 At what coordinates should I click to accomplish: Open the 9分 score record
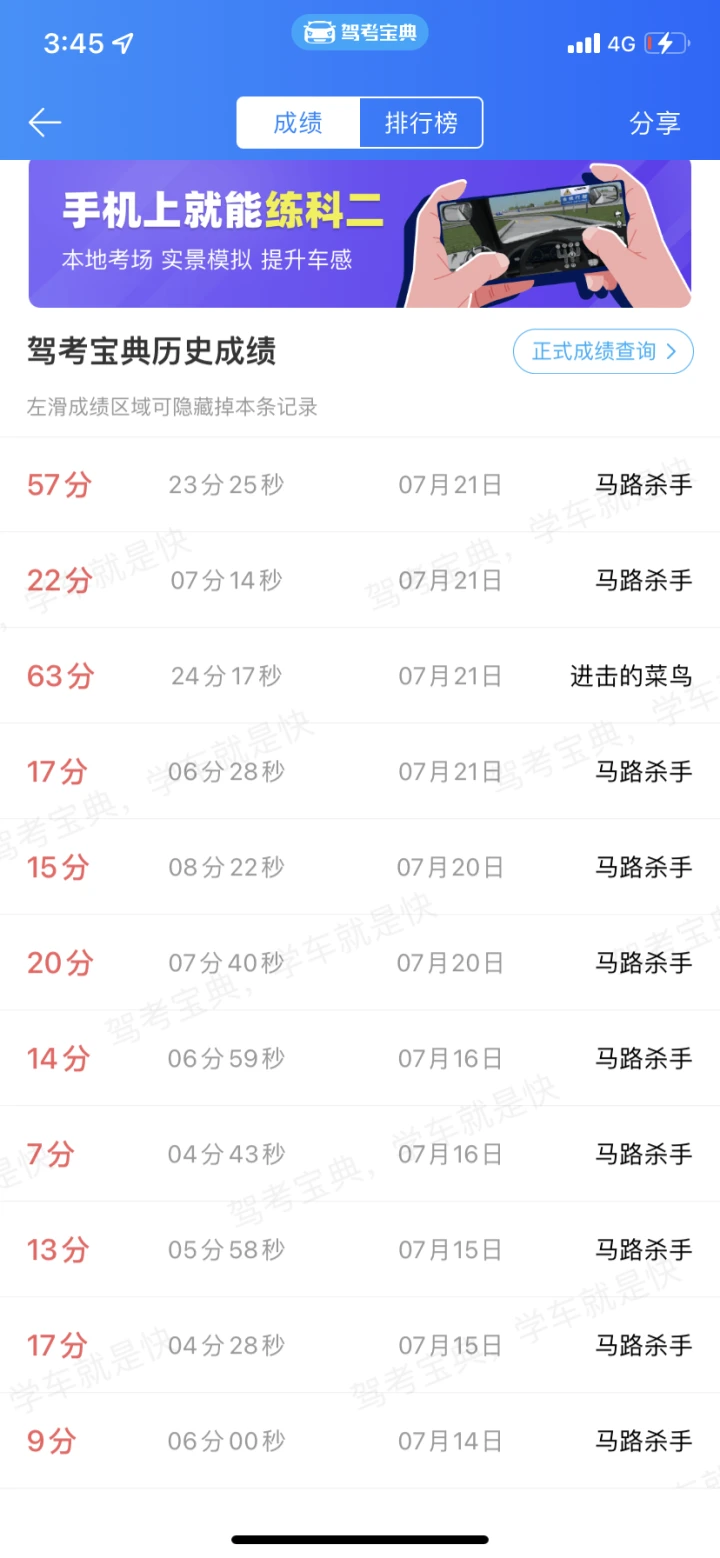[x=360, y=1441]
